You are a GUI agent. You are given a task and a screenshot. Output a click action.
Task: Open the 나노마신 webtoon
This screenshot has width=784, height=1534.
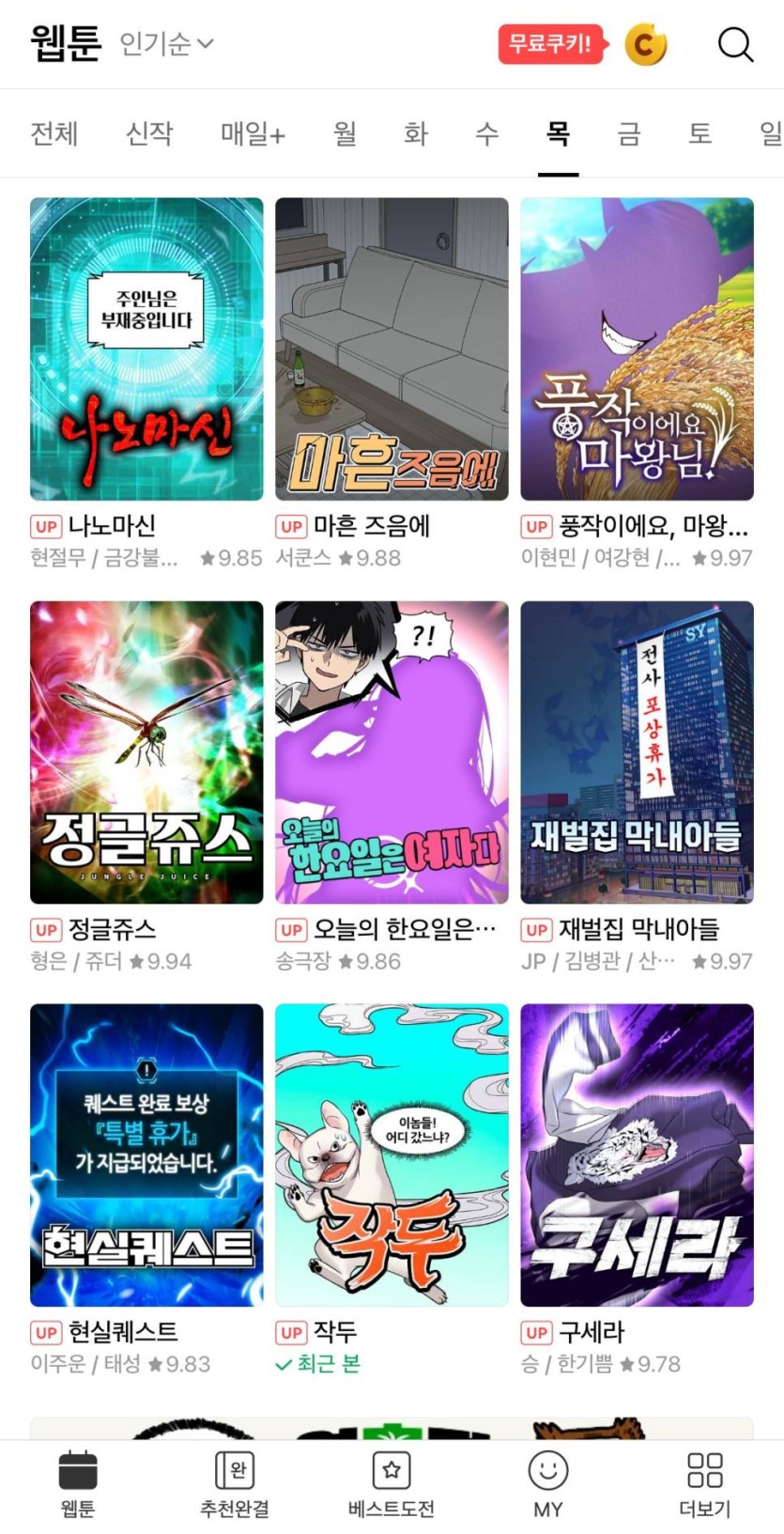(x=146, y=349)
